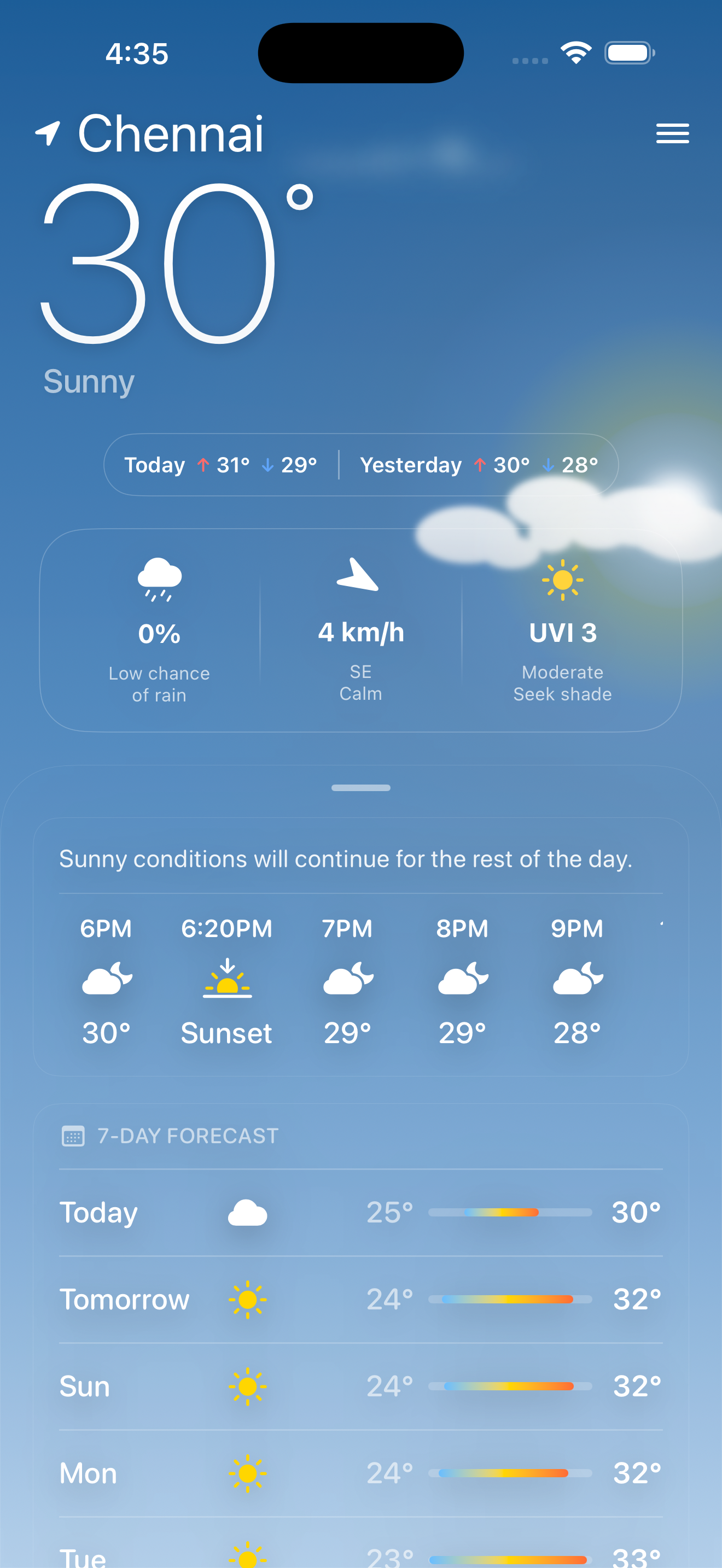Tap the Chennai location title

pyautogui.click(x=171, y=134)
